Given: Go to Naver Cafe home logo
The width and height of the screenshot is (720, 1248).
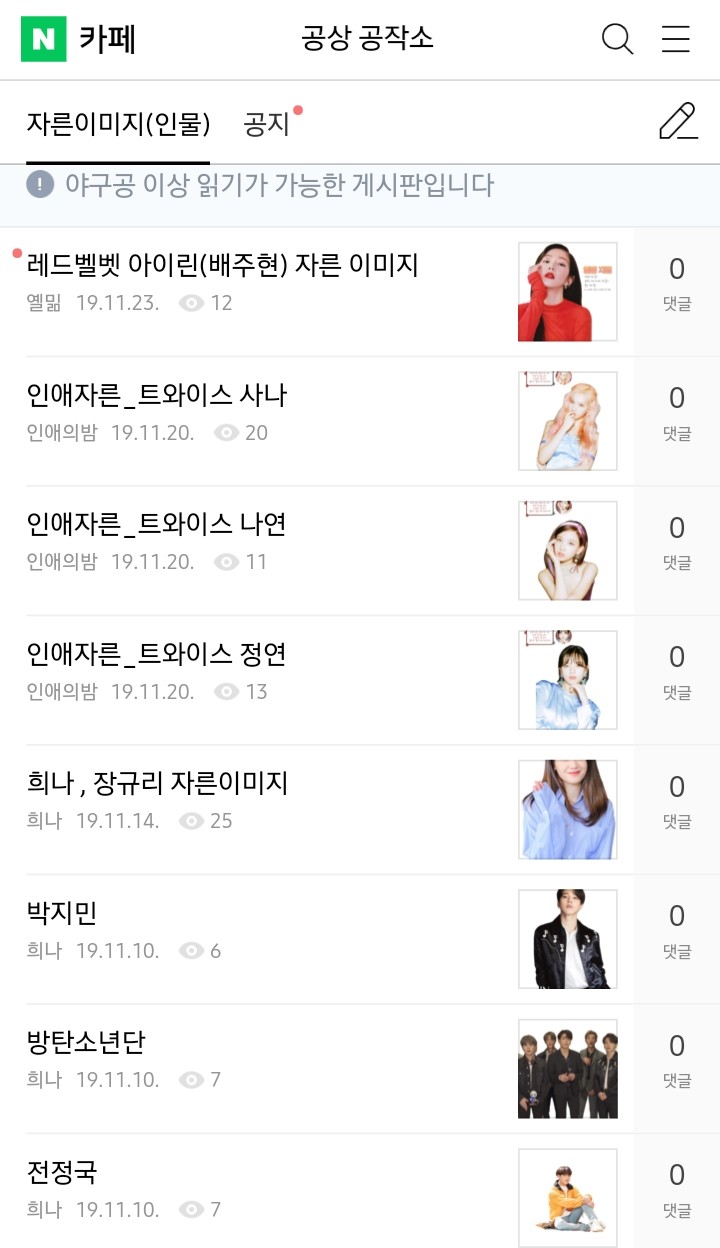Looking at the screenshot, I should click(x=78, y=39).
